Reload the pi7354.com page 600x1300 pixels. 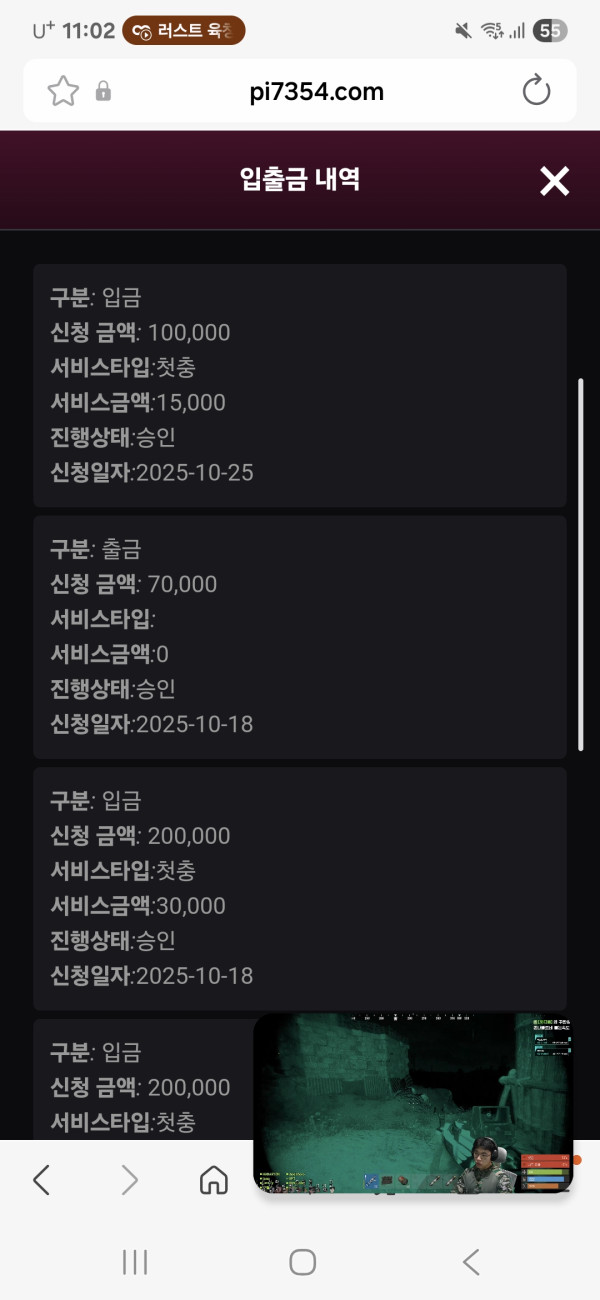(537, 91)
